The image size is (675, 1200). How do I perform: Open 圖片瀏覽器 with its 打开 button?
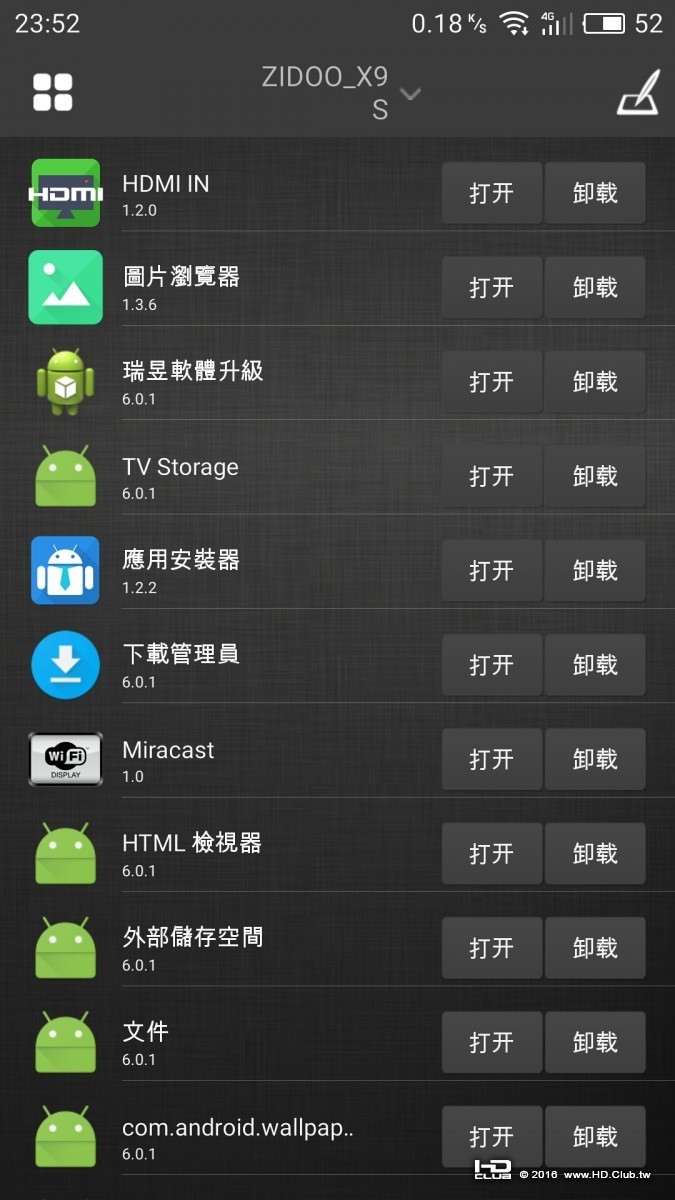(x=491, y=288)
